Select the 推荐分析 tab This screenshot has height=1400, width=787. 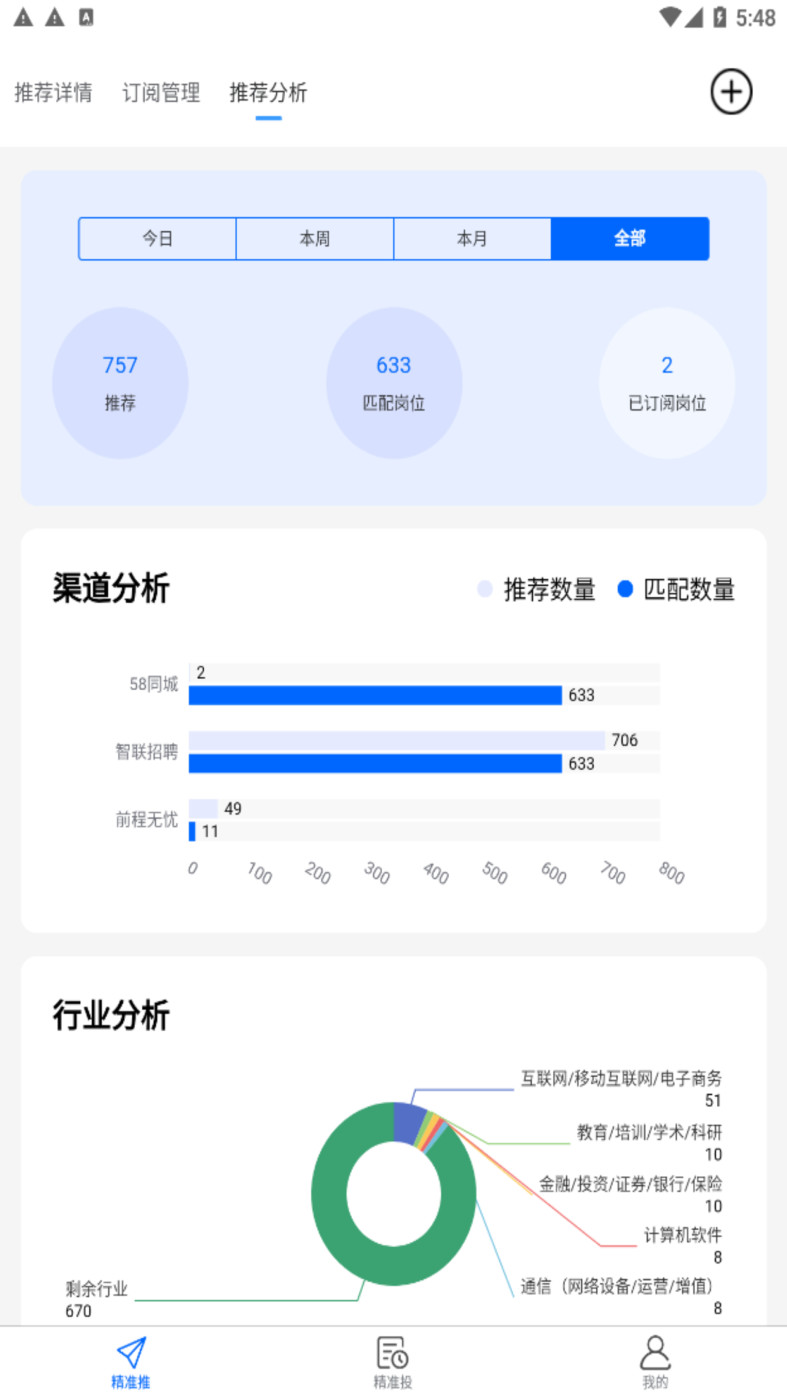click(x=268, y=93)
